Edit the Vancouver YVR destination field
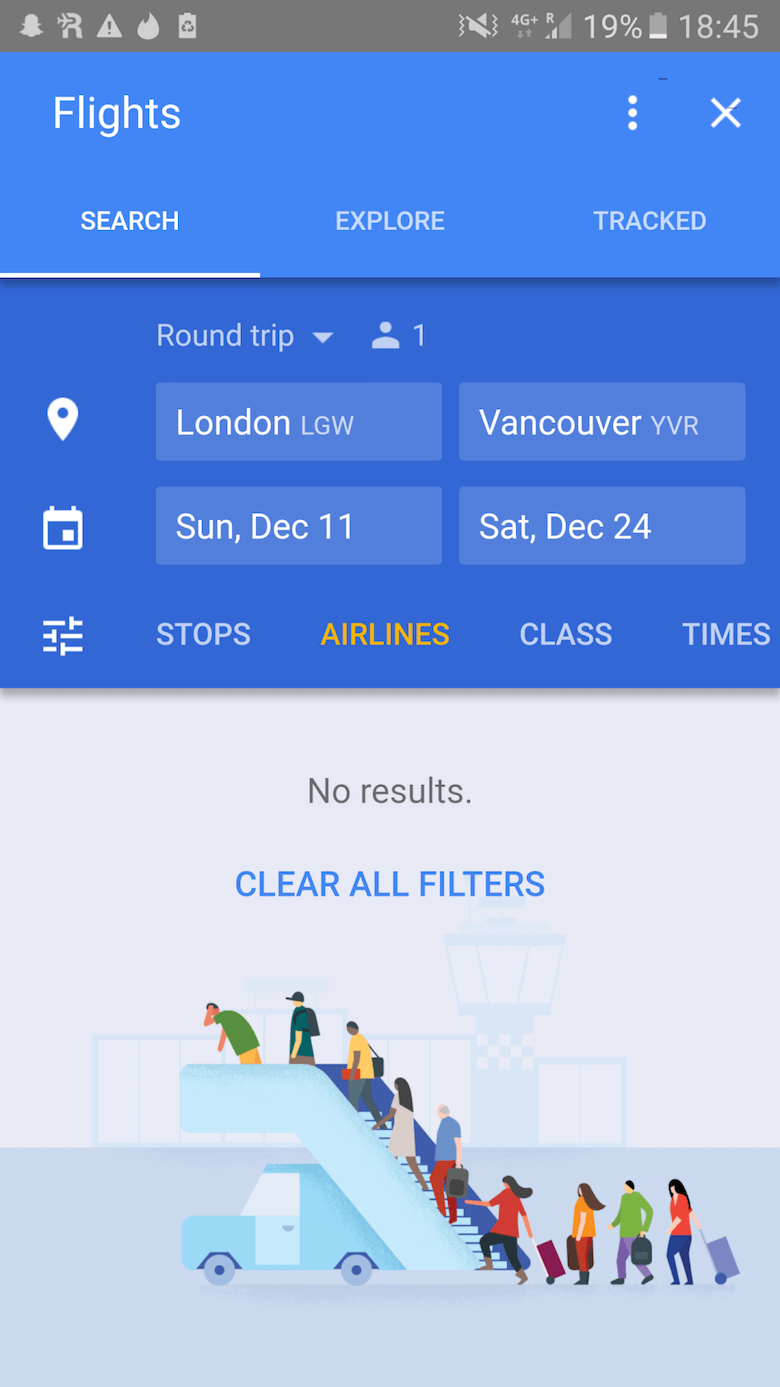Viewport: 780px width, 1387px height. click(601, 422)
